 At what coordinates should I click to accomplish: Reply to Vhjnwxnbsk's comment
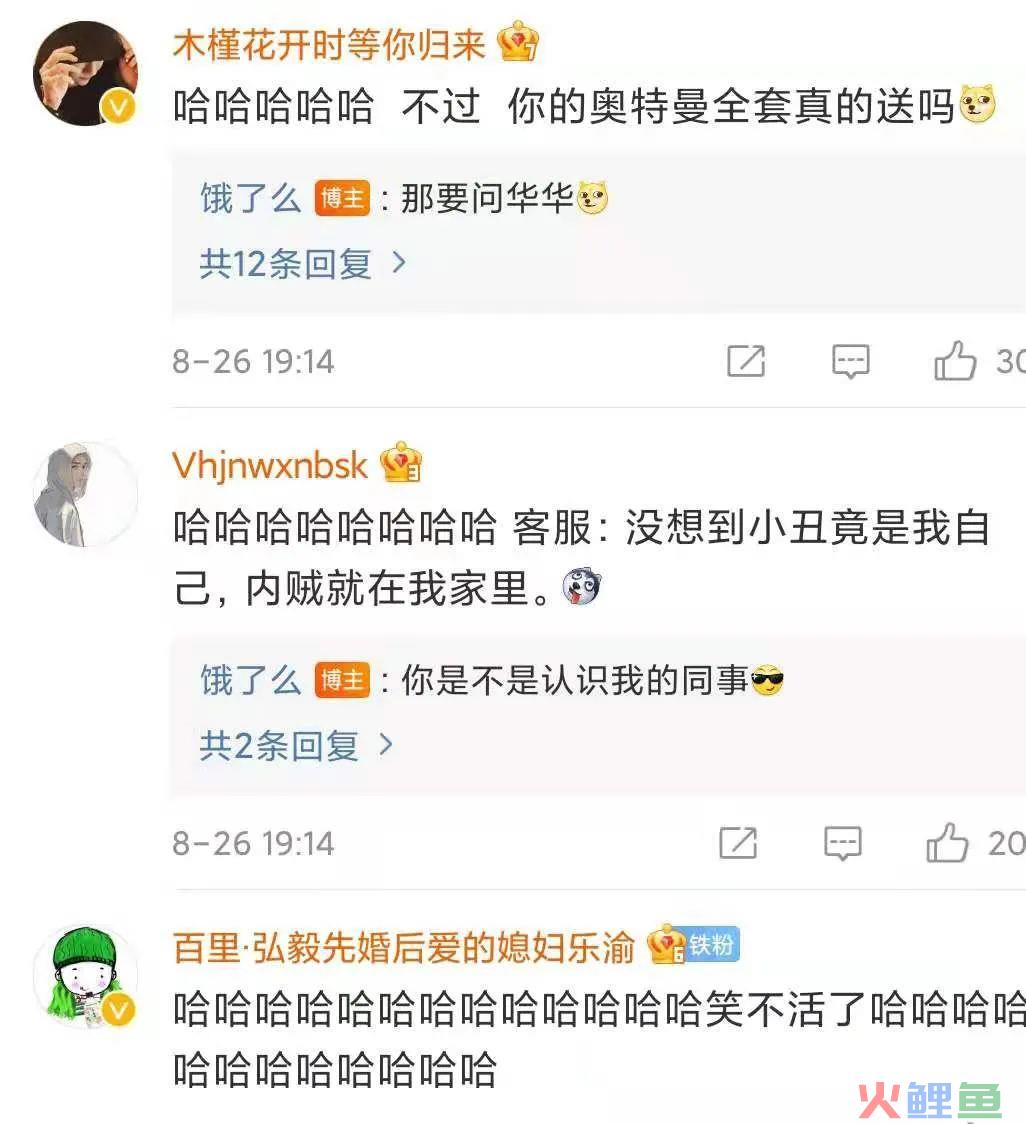click(x=843, y=843)
